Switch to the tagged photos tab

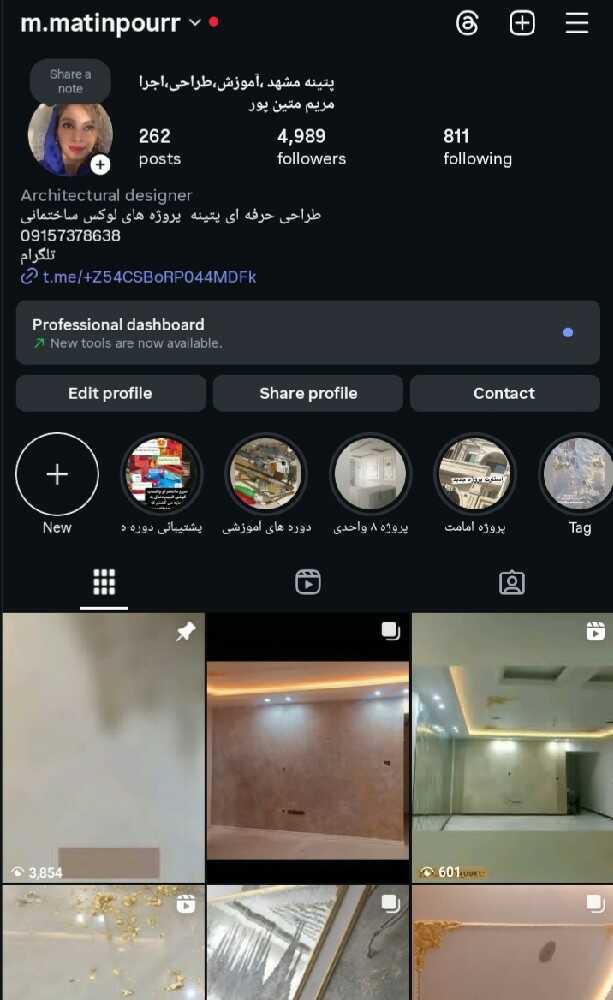tap(512, 582)
